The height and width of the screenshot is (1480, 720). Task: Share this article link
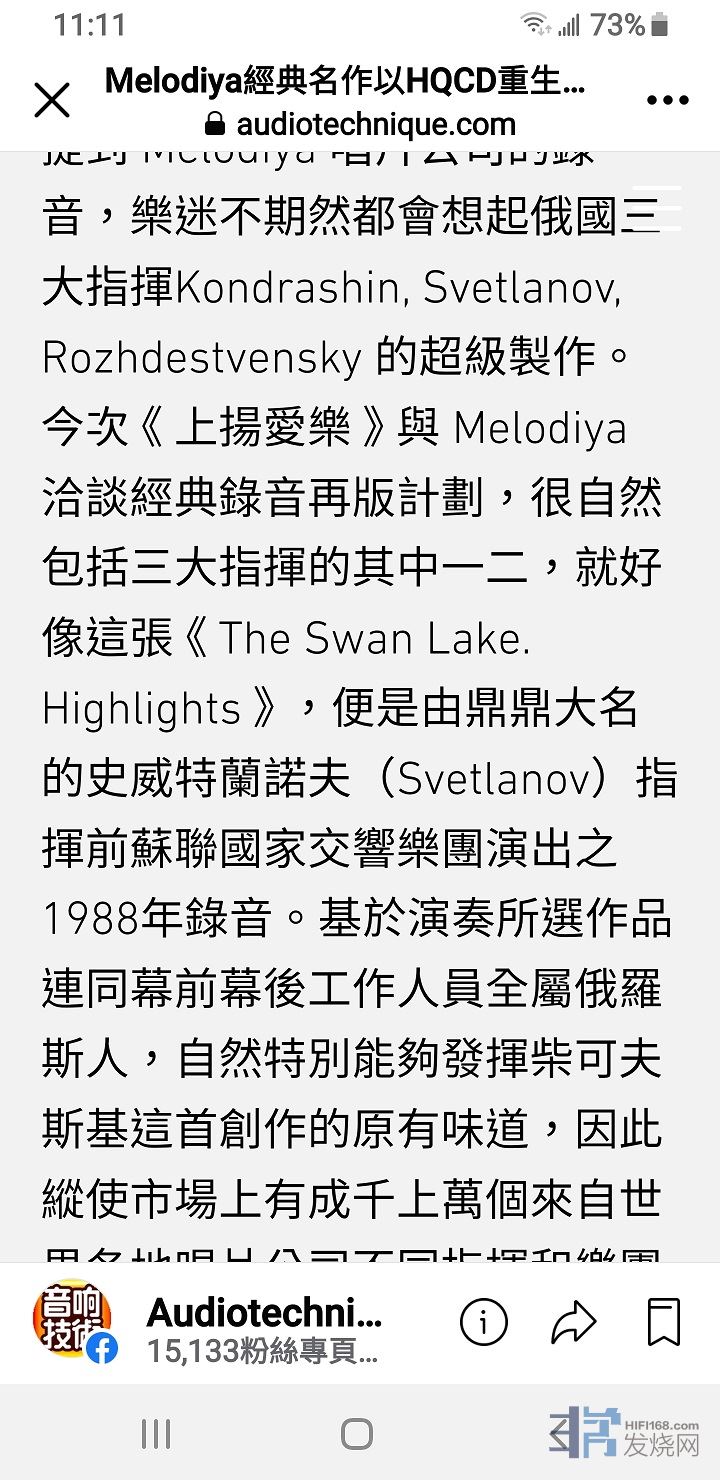pos(574,1322)
